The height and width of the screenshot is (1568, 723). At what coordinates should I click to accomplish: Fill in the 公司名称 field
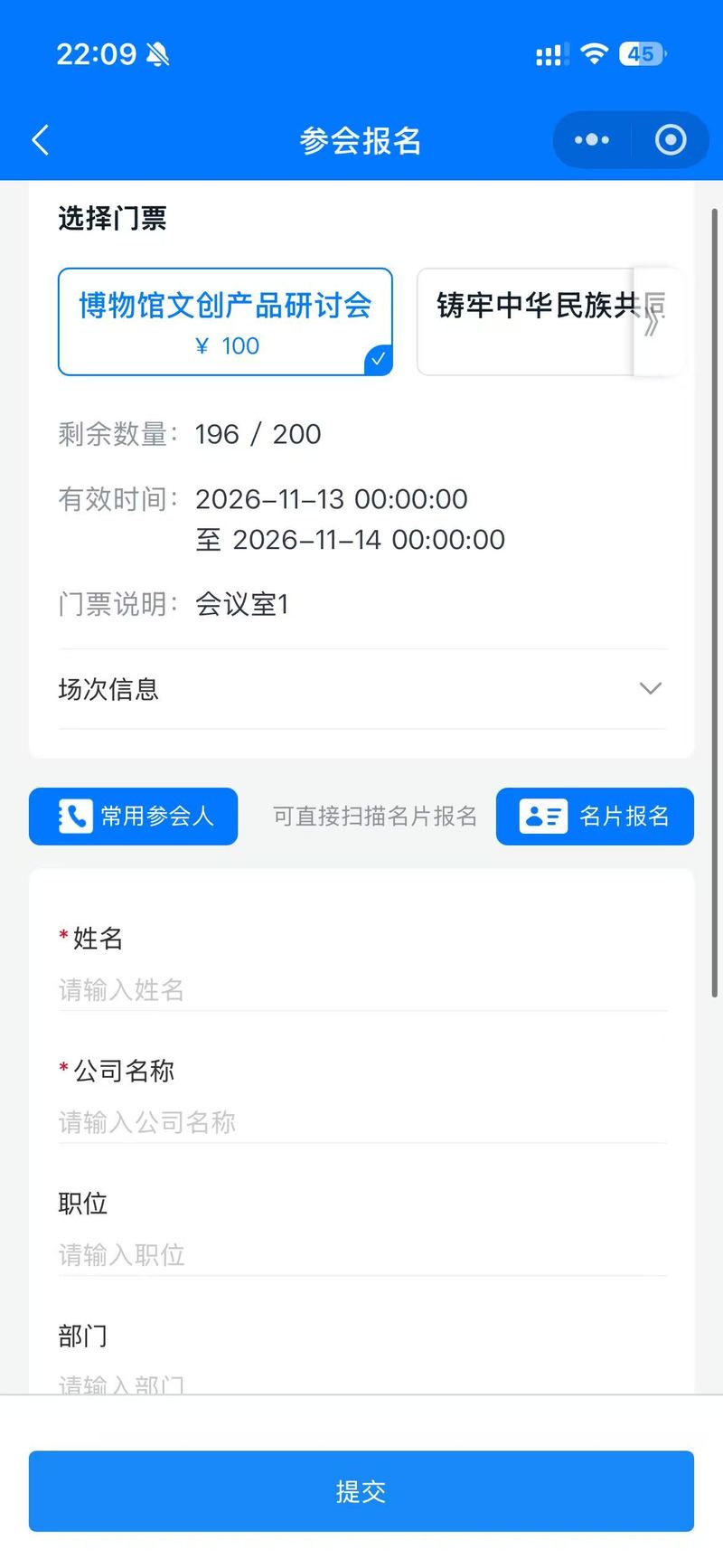coord(362,1123)
